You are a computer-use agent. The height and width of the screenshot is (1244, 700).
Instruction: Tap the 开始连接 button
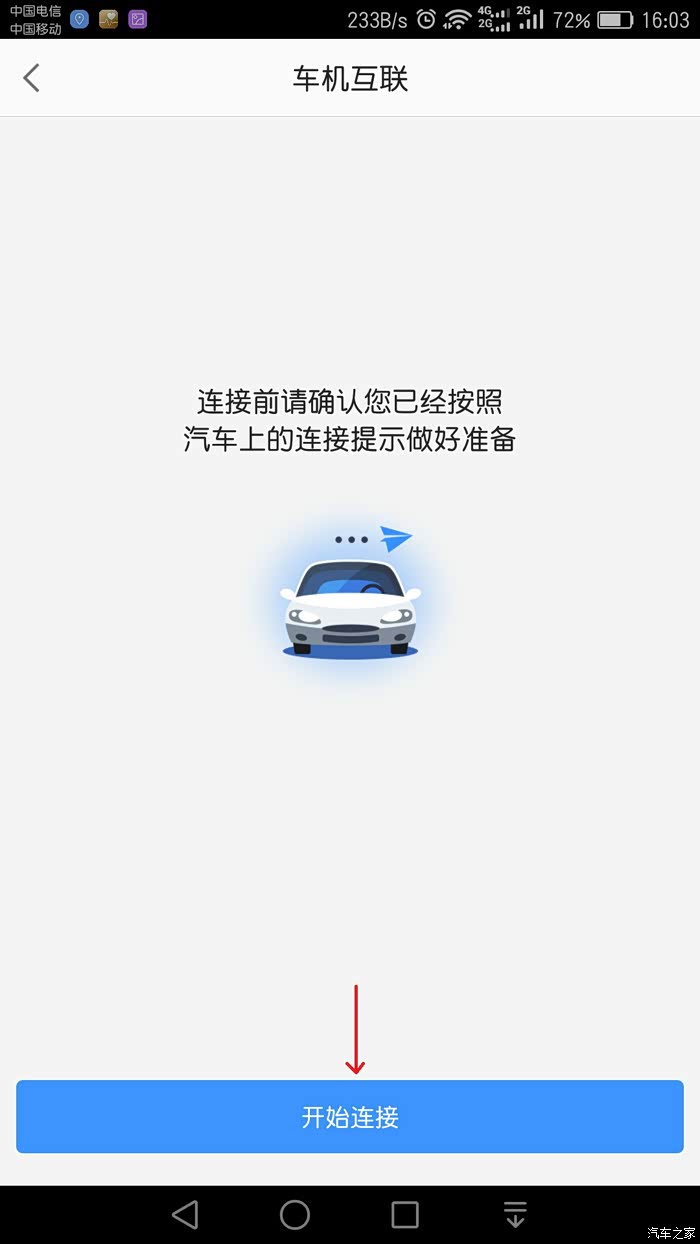coord(350,1117)
